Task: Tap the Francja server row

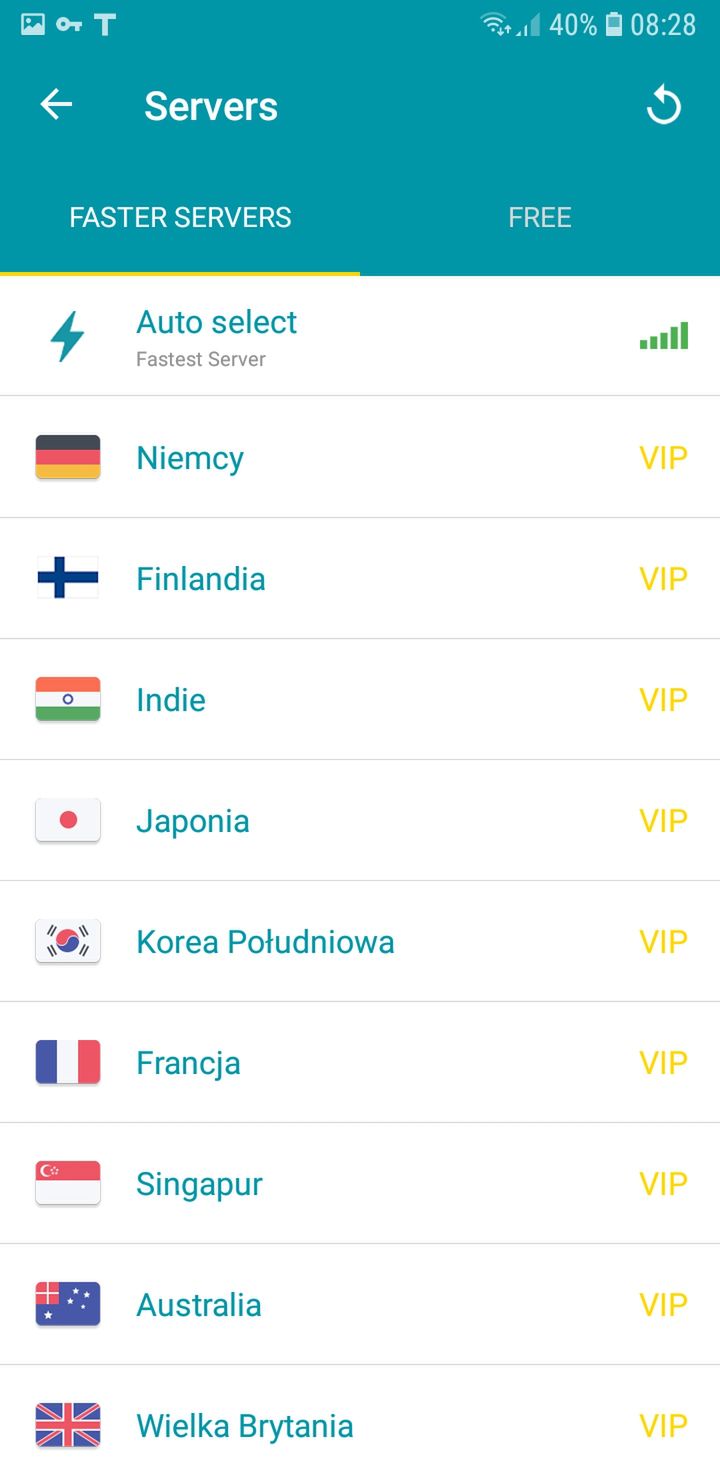Action: 360,1063
